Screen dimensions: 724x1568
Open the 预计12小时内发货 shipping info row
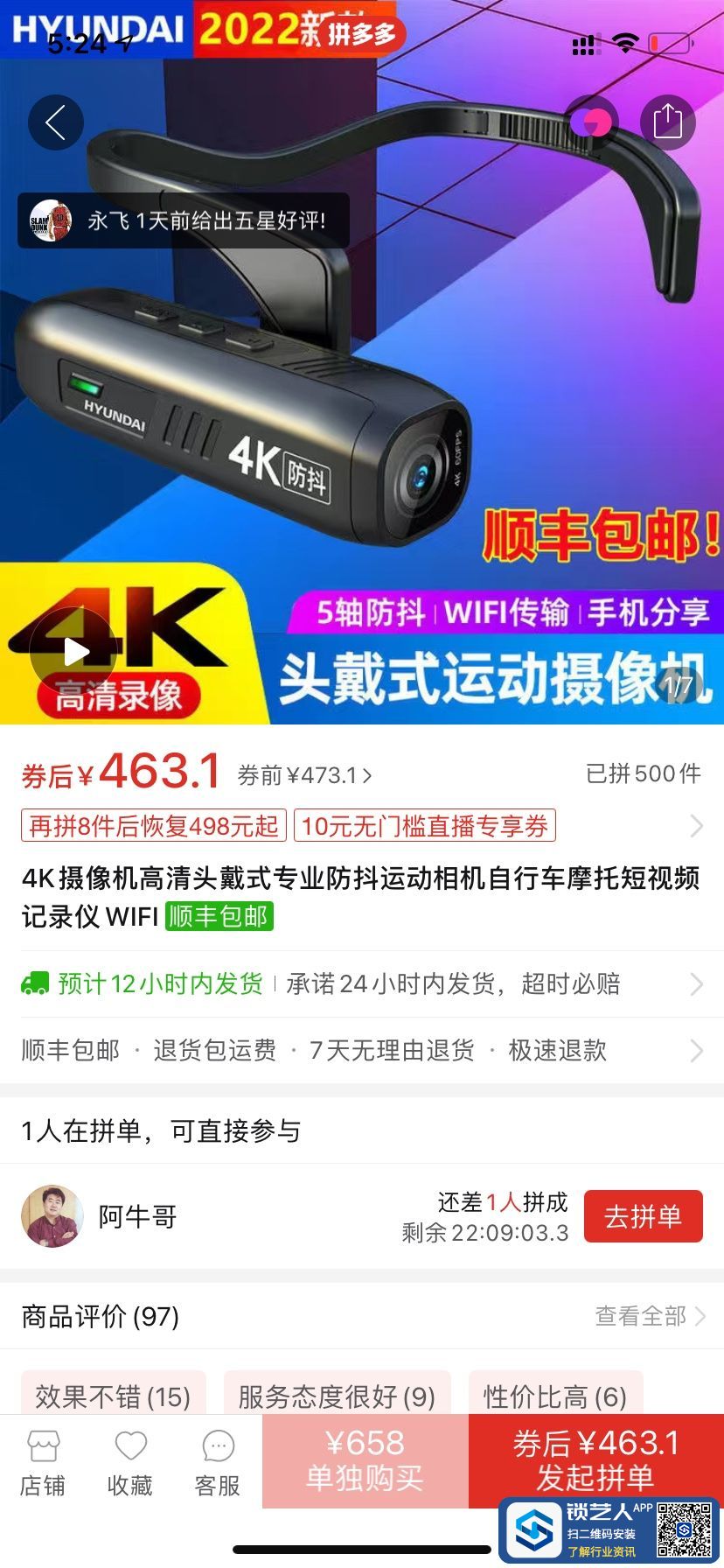pos(362,983)
